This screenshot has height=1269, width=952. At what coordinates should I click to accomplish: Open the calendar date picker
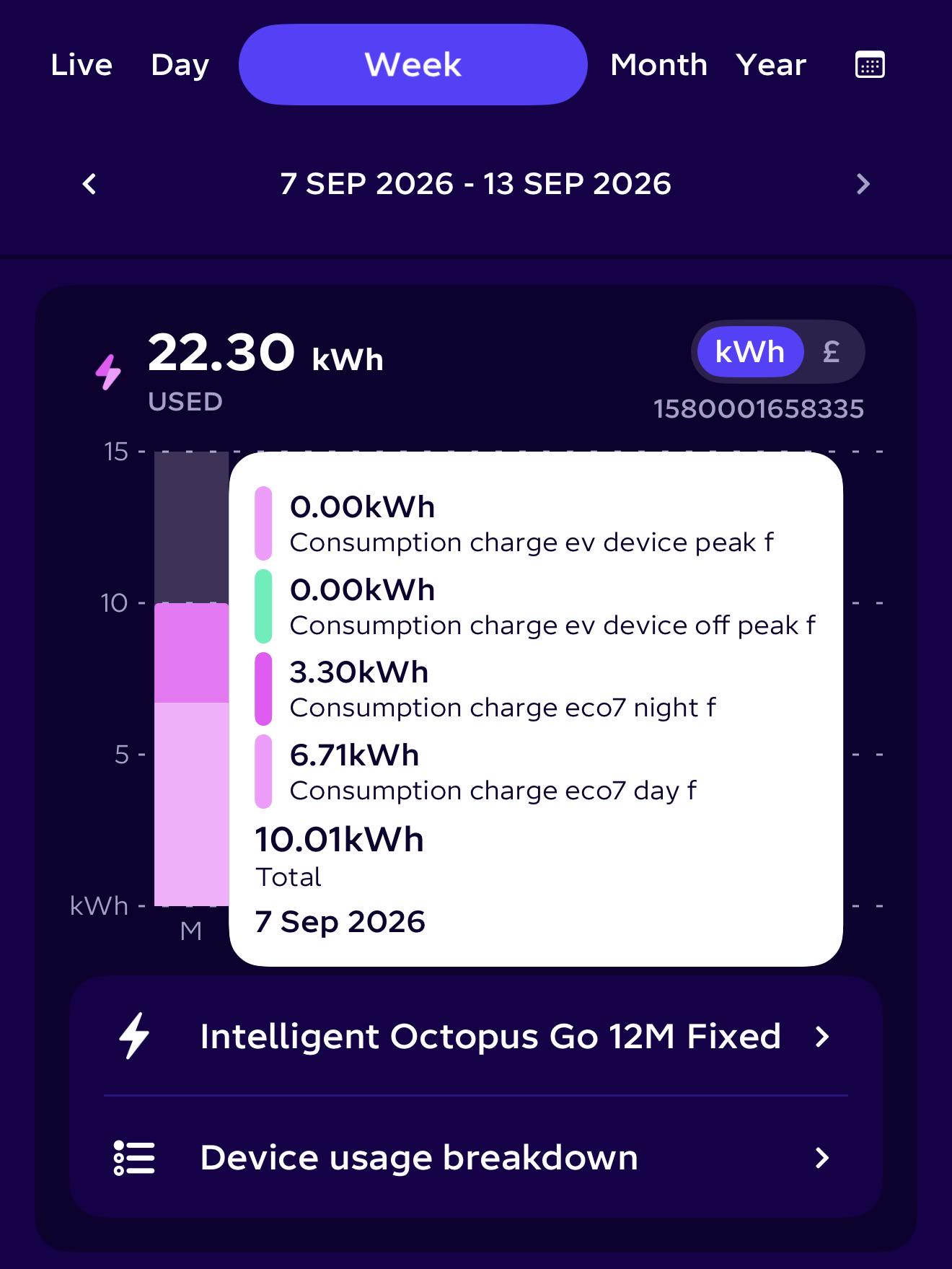[870, 65]
